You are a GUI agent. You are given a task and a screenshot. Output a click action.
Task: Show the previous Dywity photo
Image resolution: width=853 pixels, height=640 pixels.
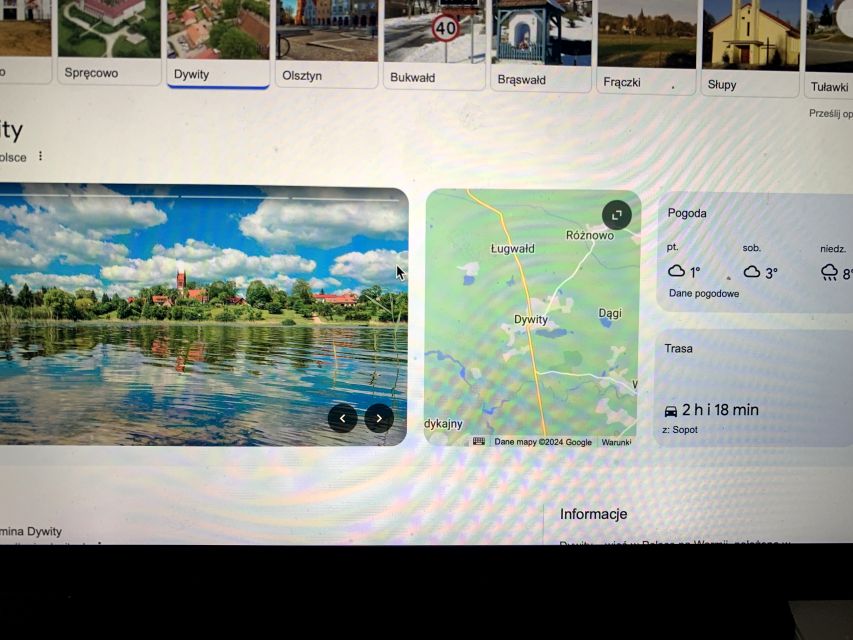(342, 418)
